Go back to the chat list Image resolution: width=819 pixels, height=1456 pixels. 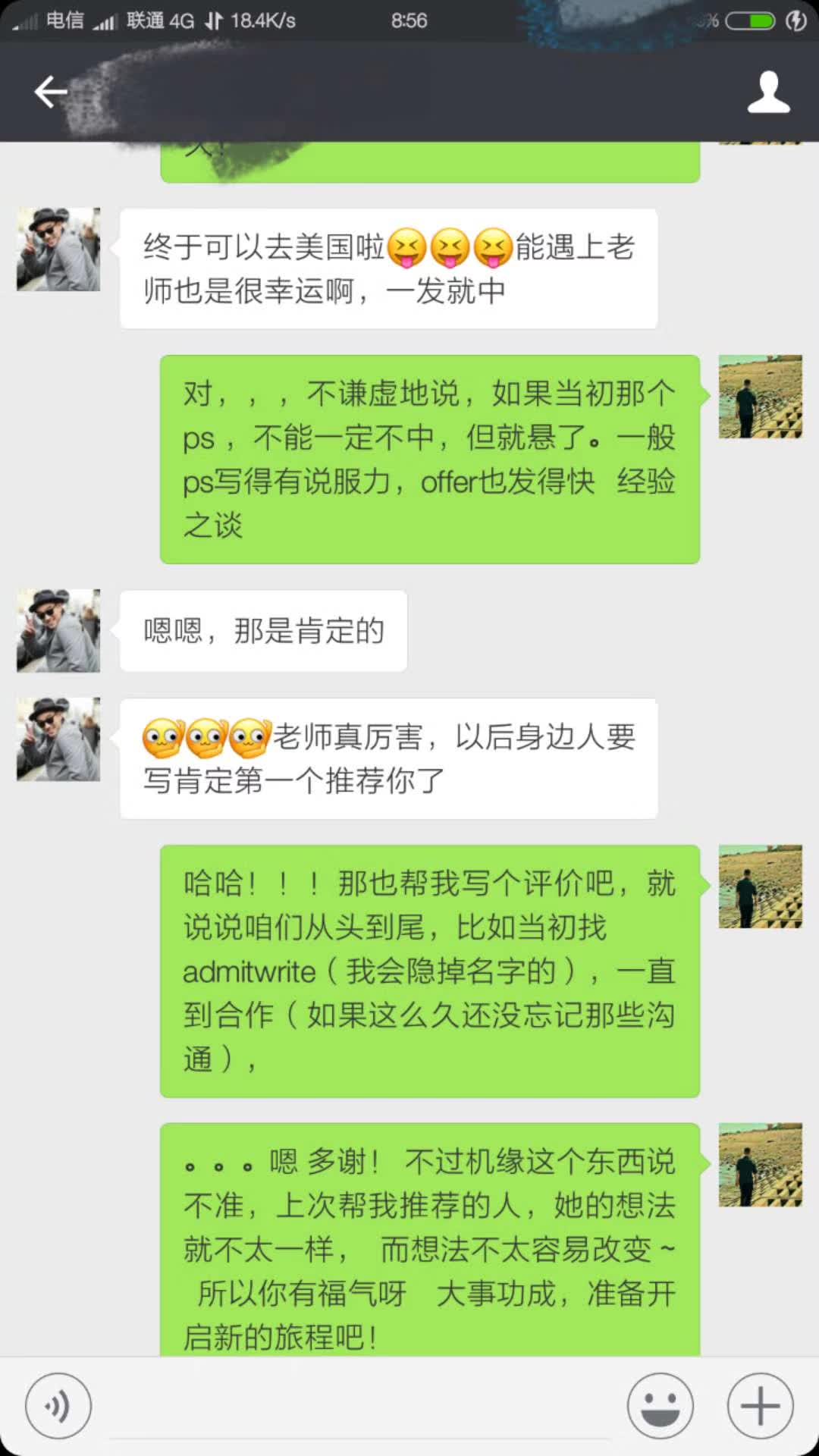51,93
